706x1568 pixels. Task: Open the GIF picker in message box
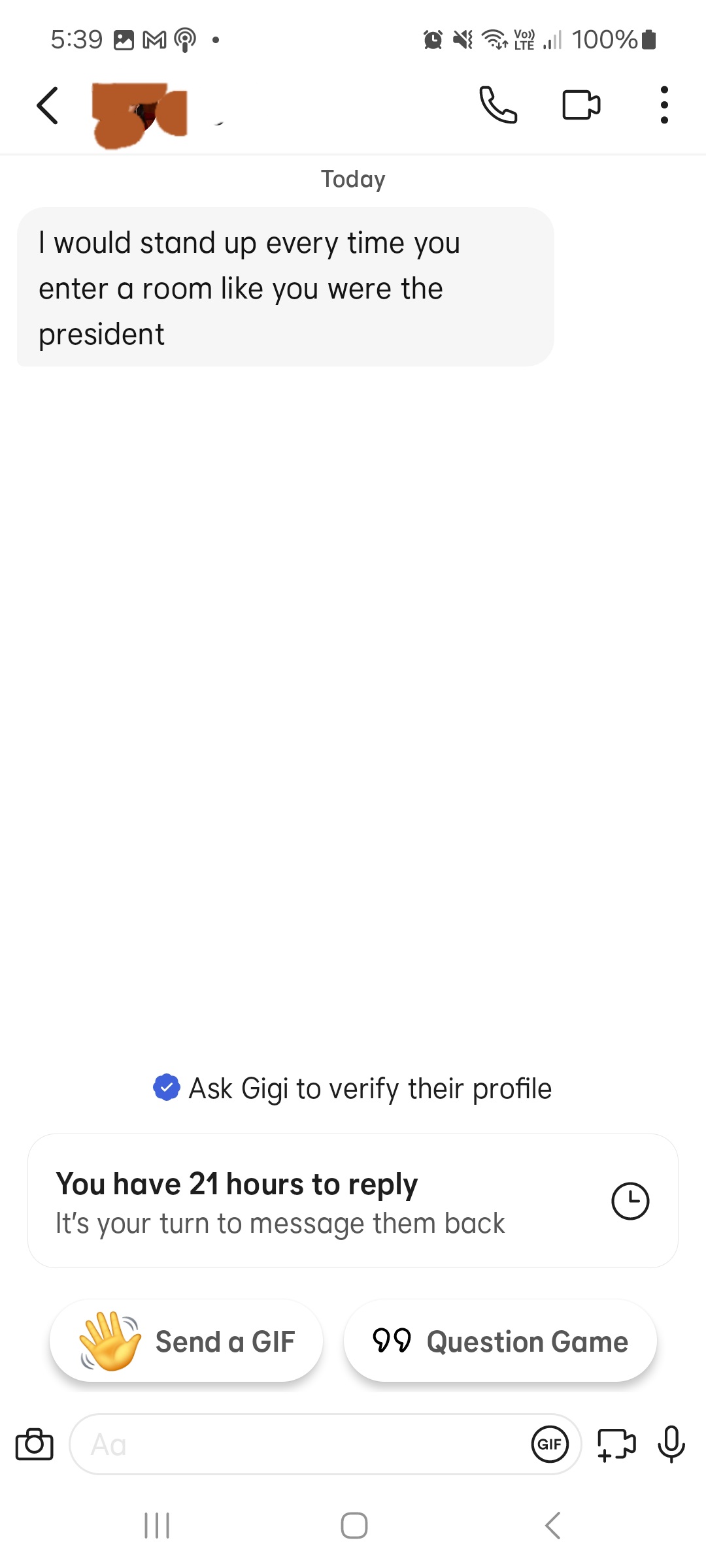tap(550, 1445)
